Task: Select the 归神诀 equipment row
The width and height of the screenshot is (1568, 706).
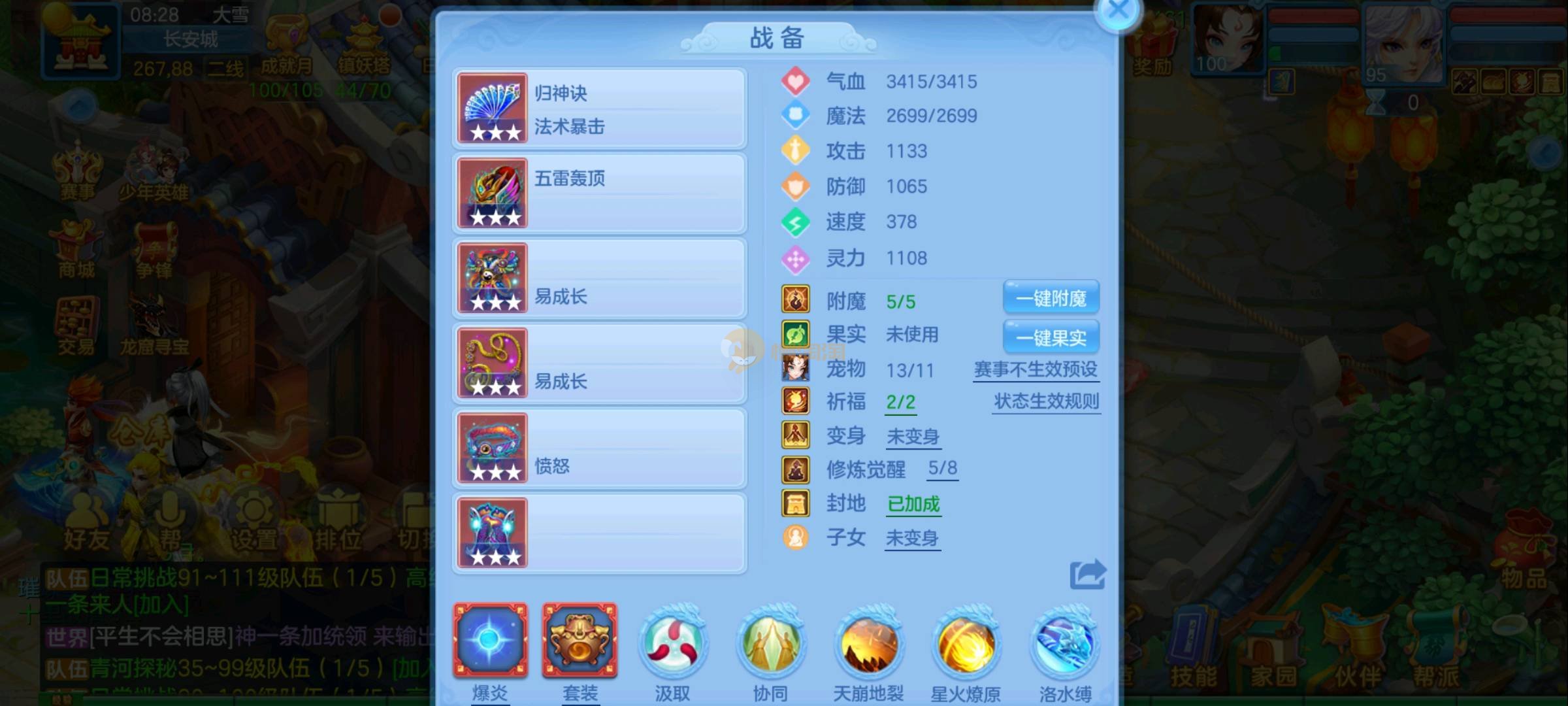Action: click(x=600, y=108)
